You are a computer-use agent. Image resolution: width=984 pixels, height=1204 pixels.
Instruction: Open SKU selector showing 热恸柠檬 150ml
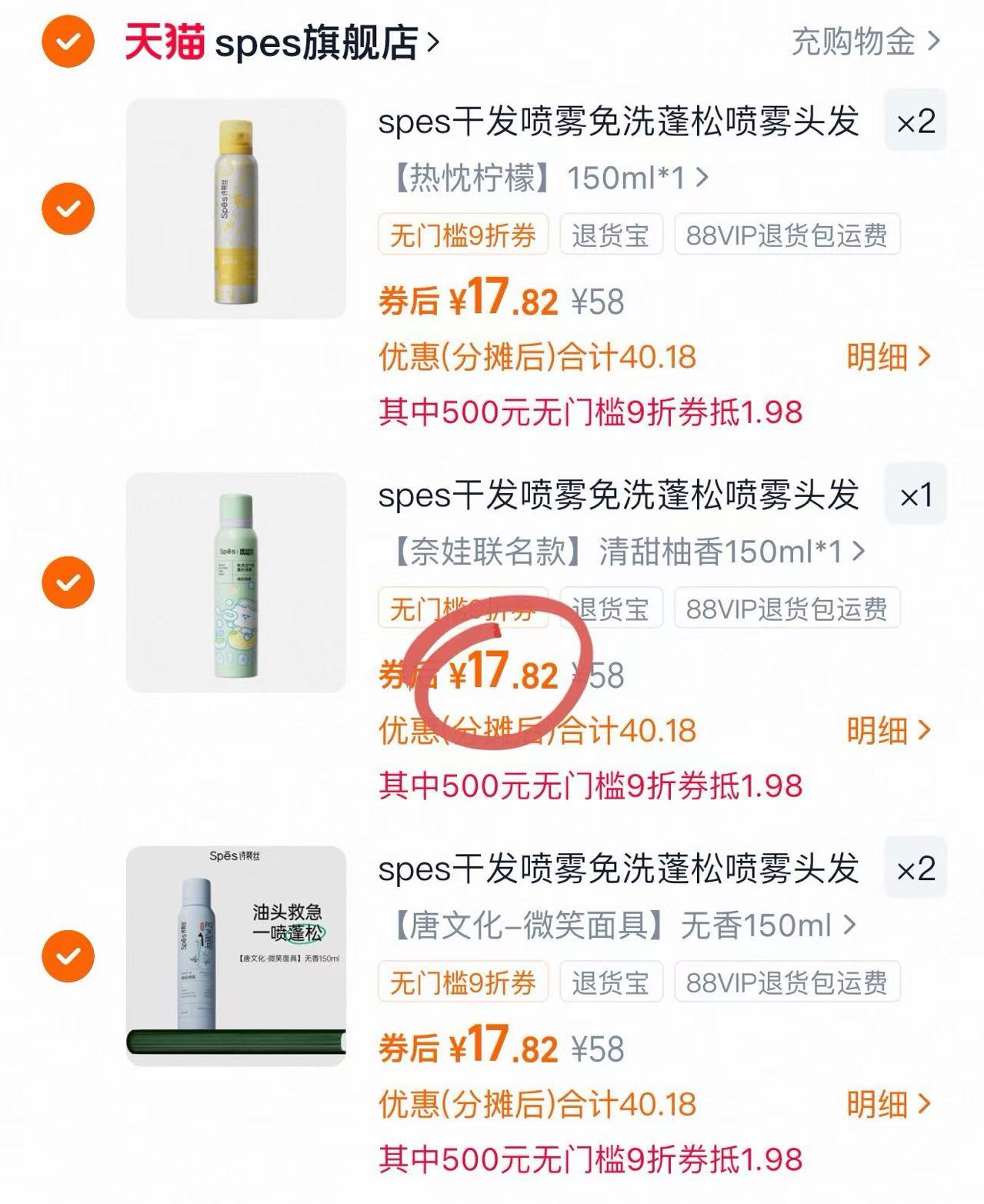(x=539, y=175)
